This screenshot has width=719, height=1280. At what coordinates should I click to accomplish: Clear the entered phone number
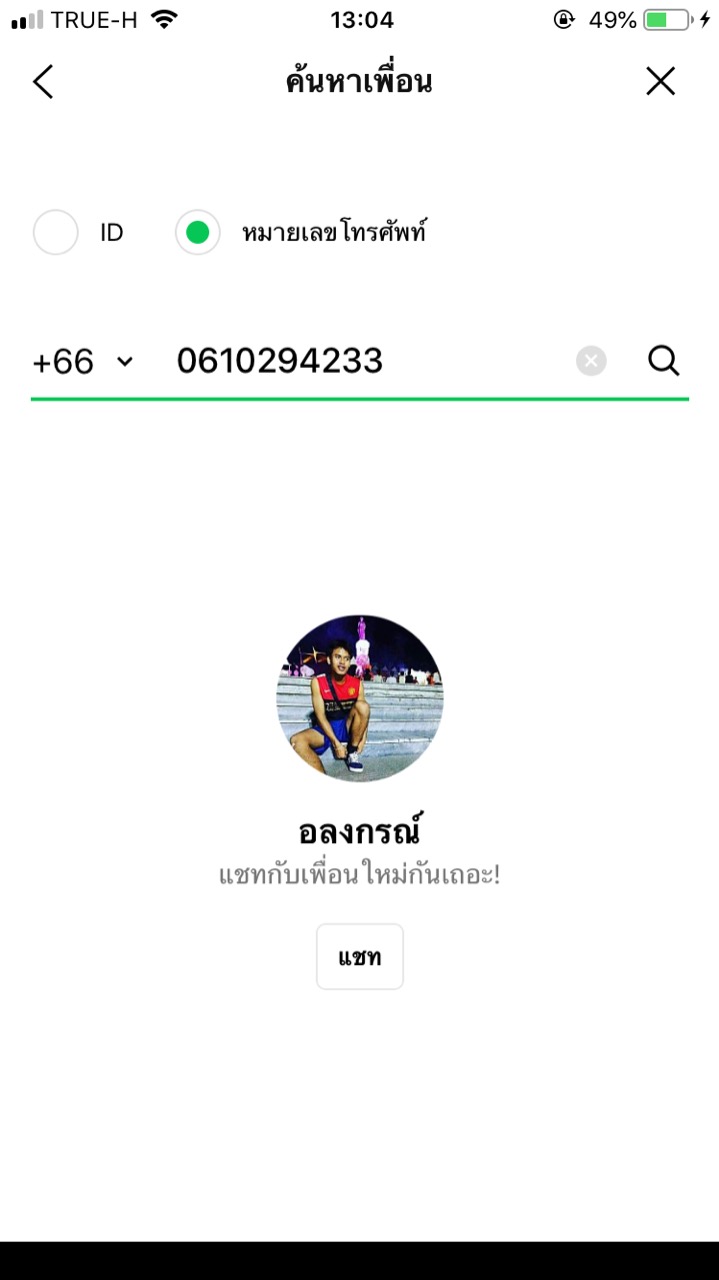(x=591, y=361)
